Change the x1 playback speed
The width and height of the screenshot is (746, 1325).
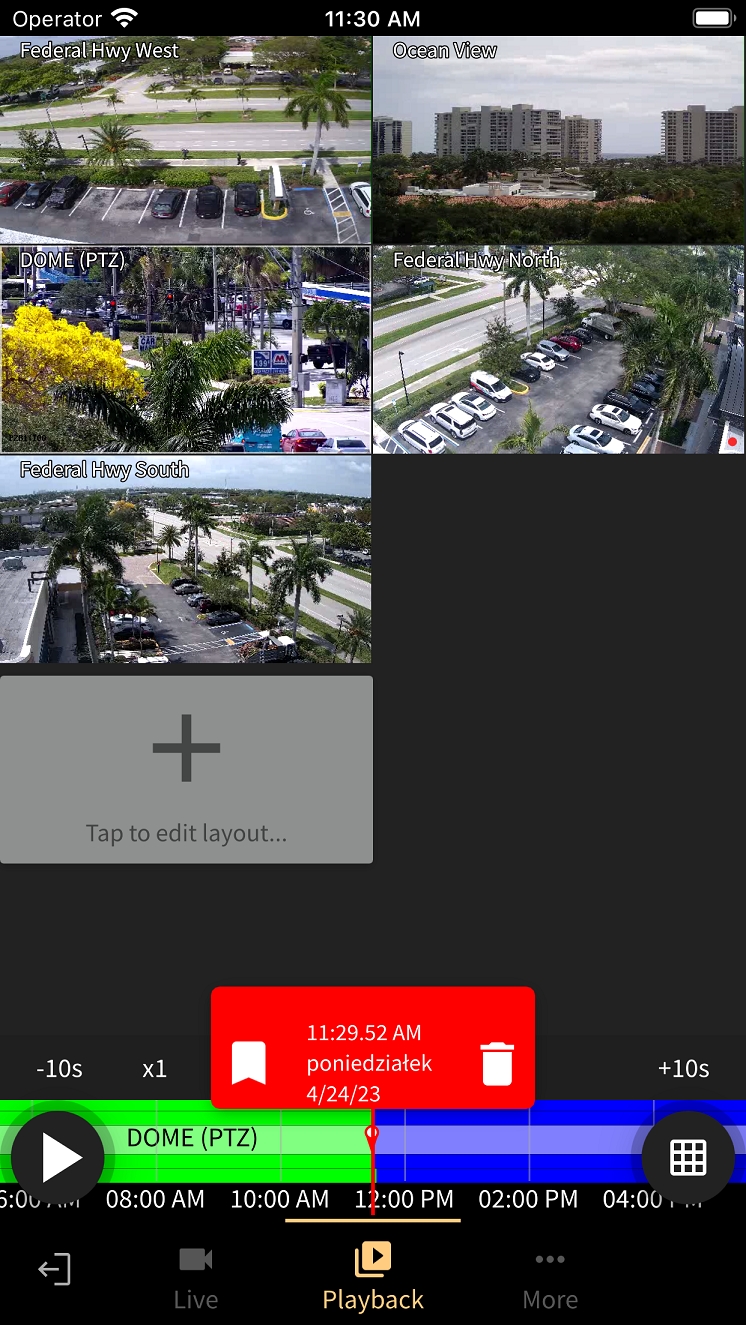coord(154,1068)
